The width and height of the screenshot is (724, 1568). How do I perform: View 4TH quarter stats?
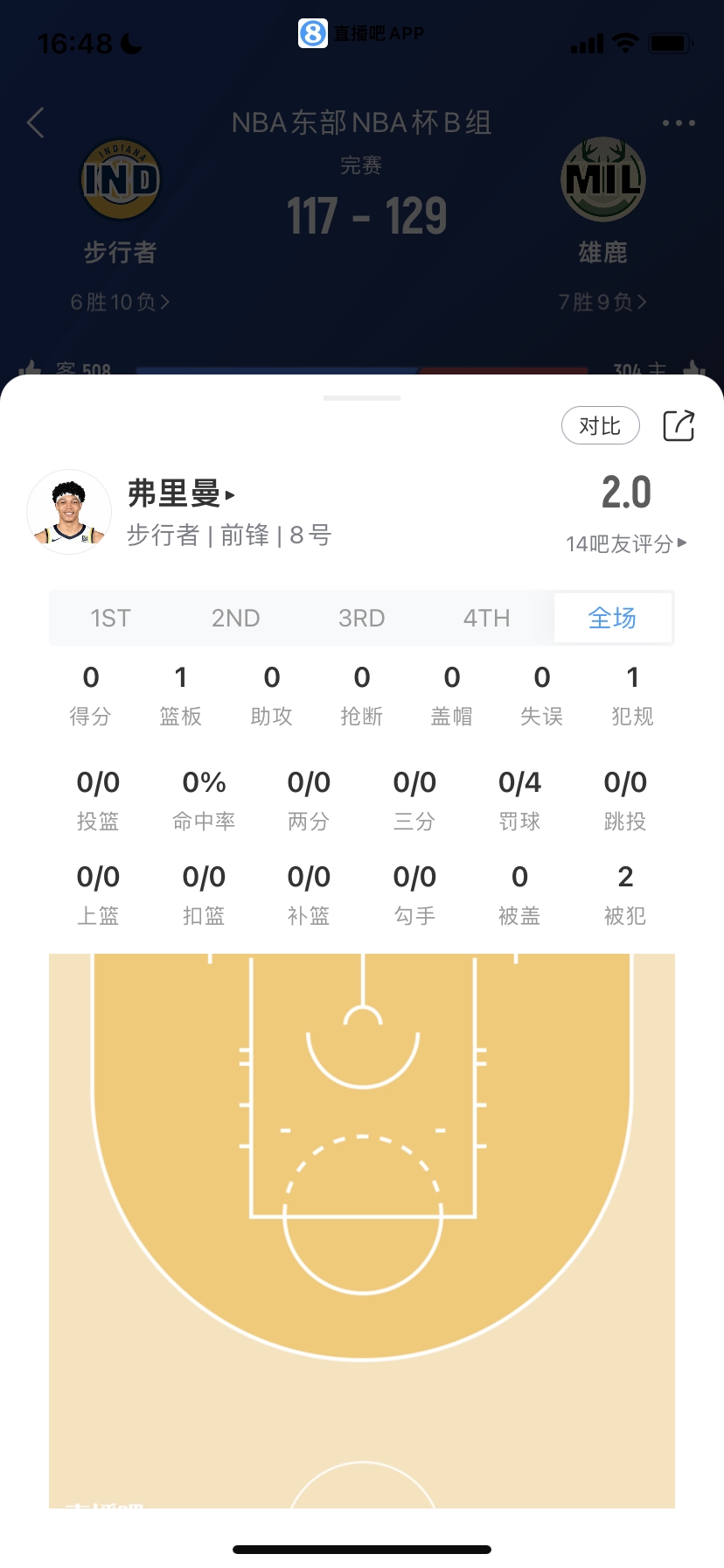coord(486,619)
